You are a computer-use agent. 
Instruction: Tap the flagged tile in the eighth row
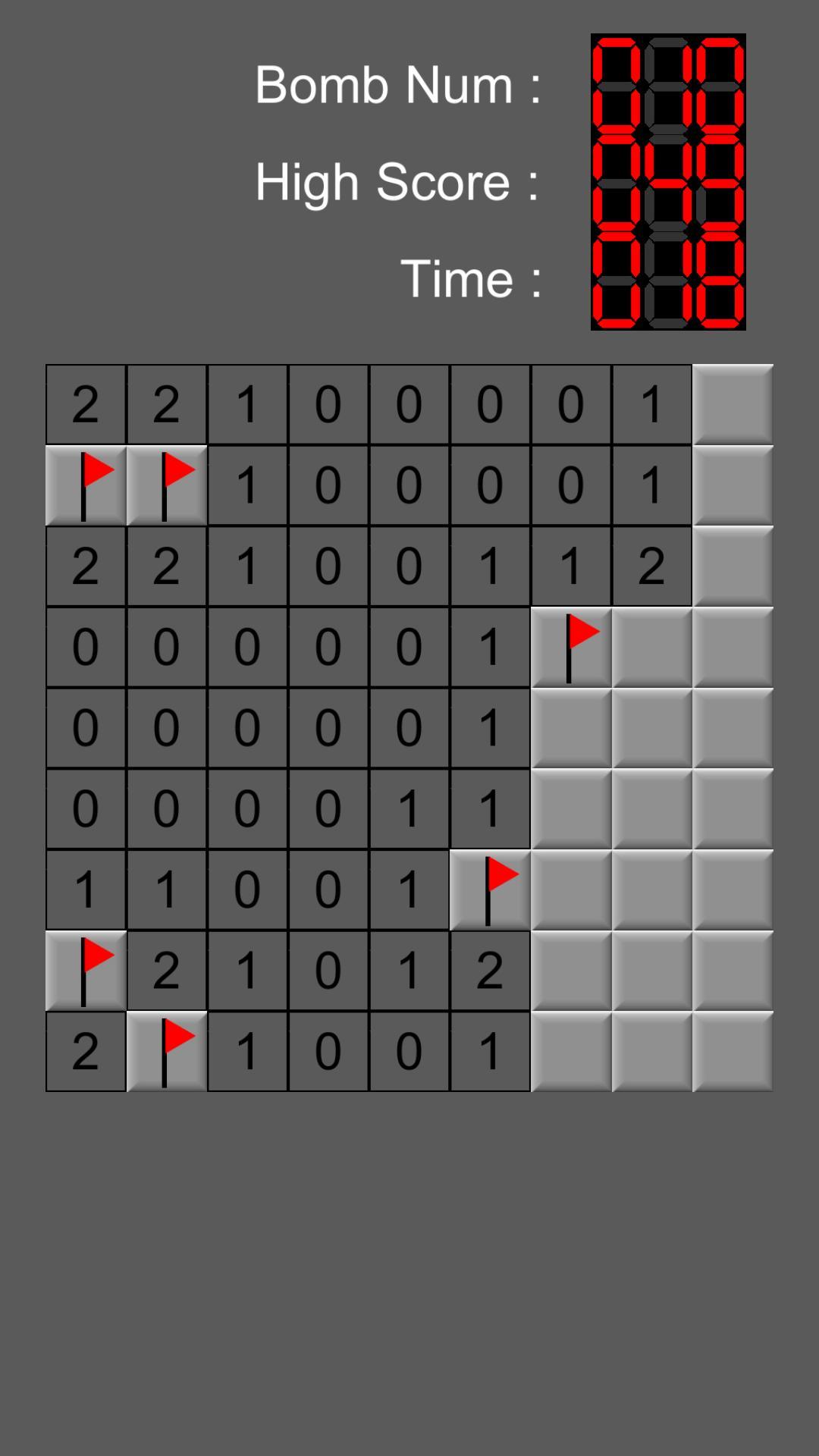[86, 971]
